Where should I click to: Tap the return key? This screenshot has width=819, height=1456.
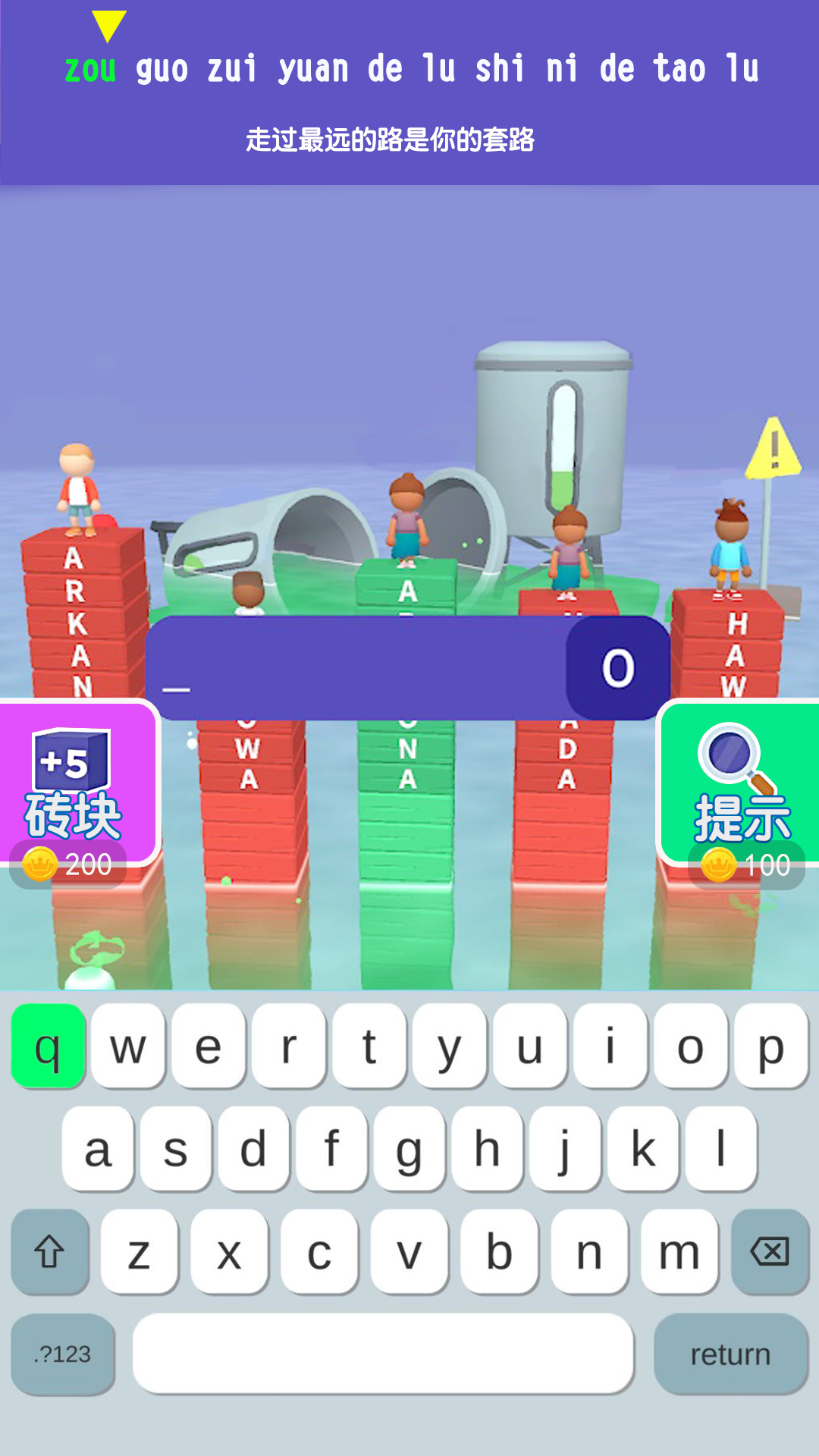tap(730, 1354)
